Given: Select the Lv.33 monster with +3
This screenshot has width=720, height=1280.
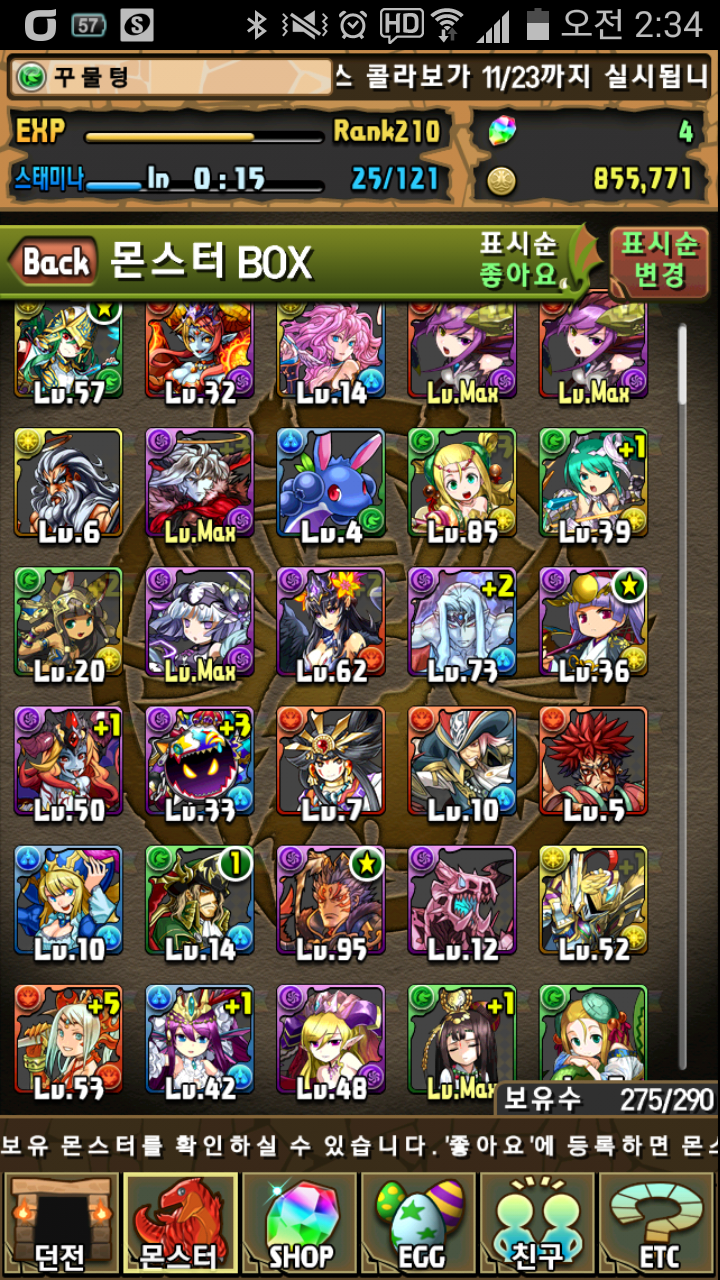Looking at the screenshot, I should (x=200, y=763).
